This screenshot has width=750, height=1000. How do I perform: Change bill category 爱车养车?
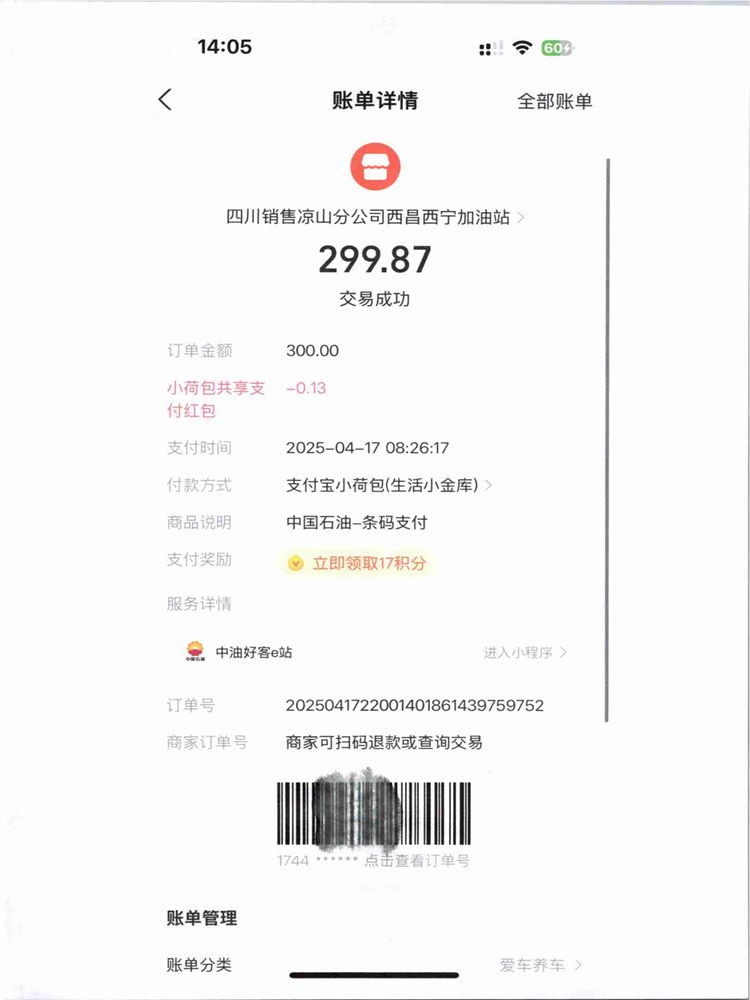(540, 965)
